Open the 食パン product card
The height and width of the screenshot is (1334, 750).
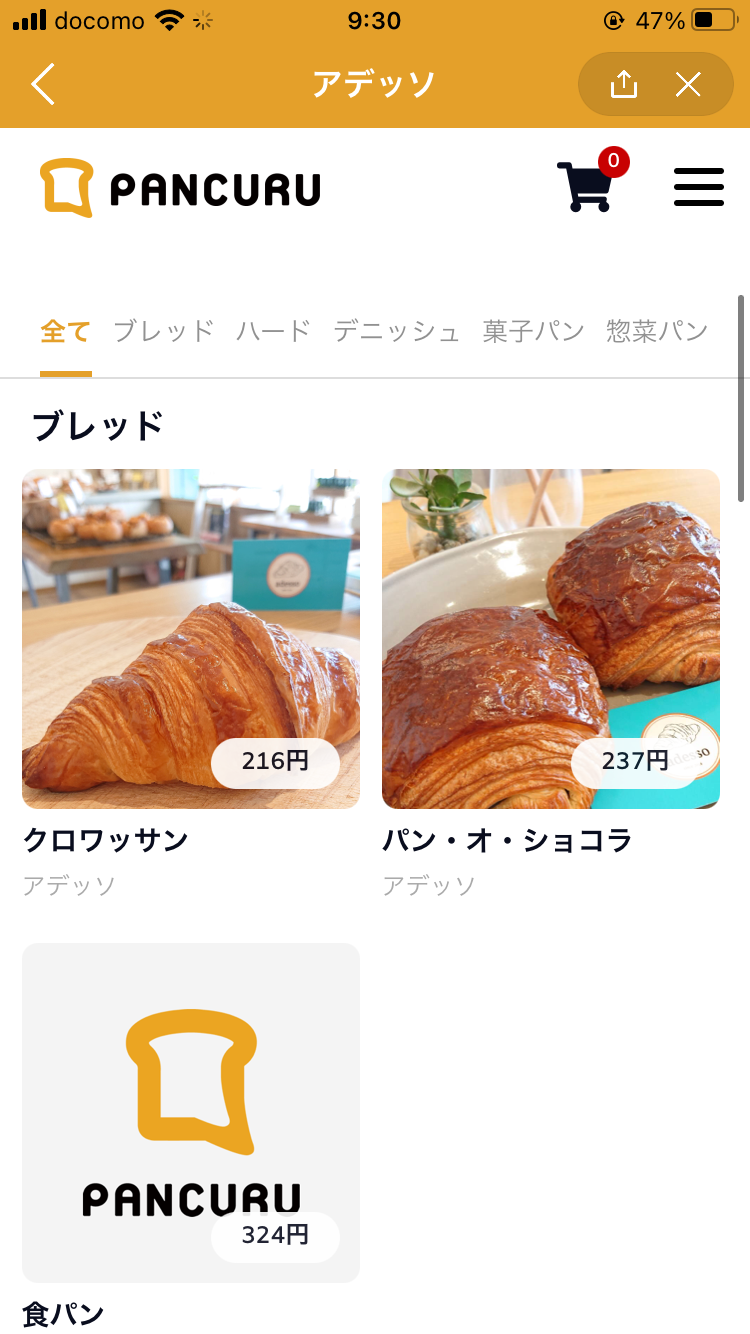pyautogui.click(x=191, y=1112)
